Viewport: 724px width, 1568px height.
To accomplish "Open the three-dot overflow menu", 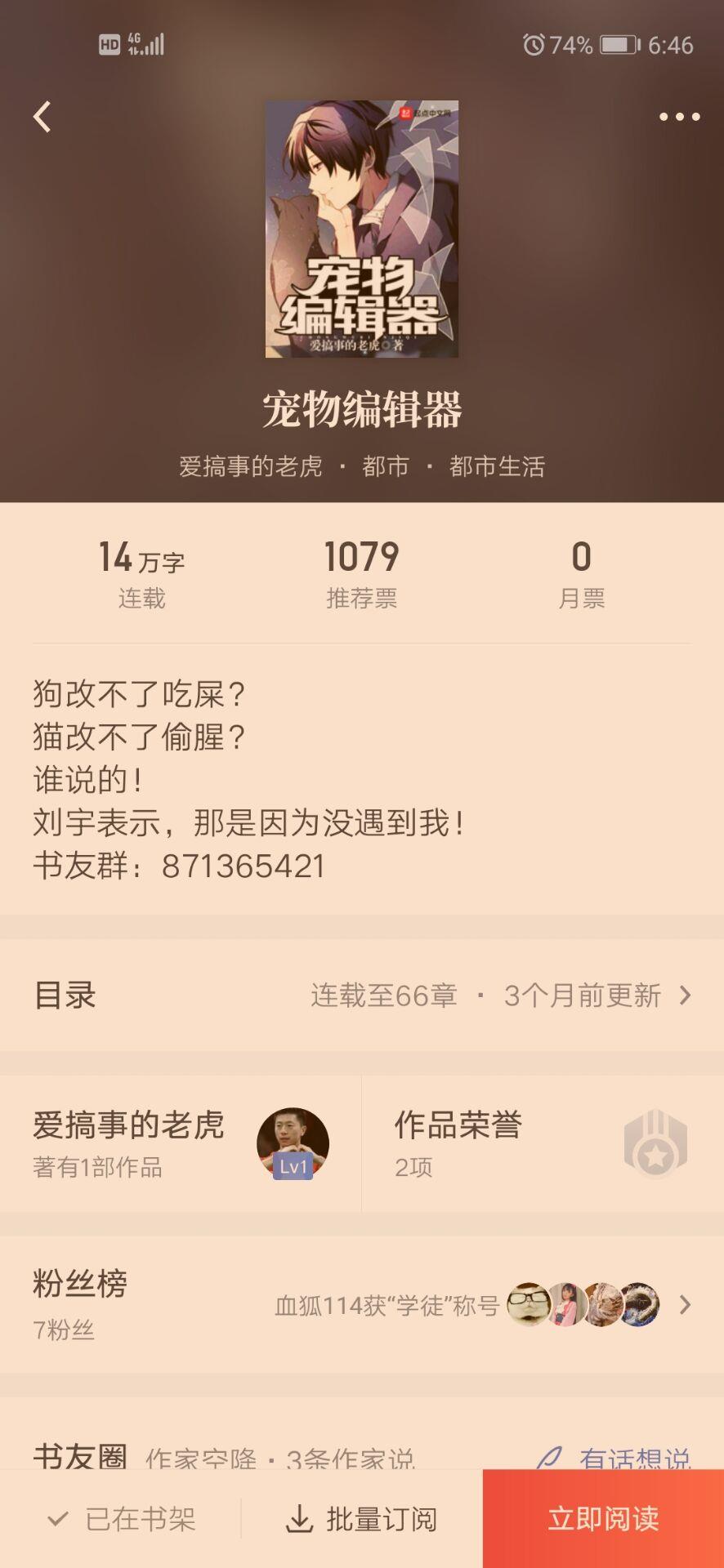I will tap(679, 117).
